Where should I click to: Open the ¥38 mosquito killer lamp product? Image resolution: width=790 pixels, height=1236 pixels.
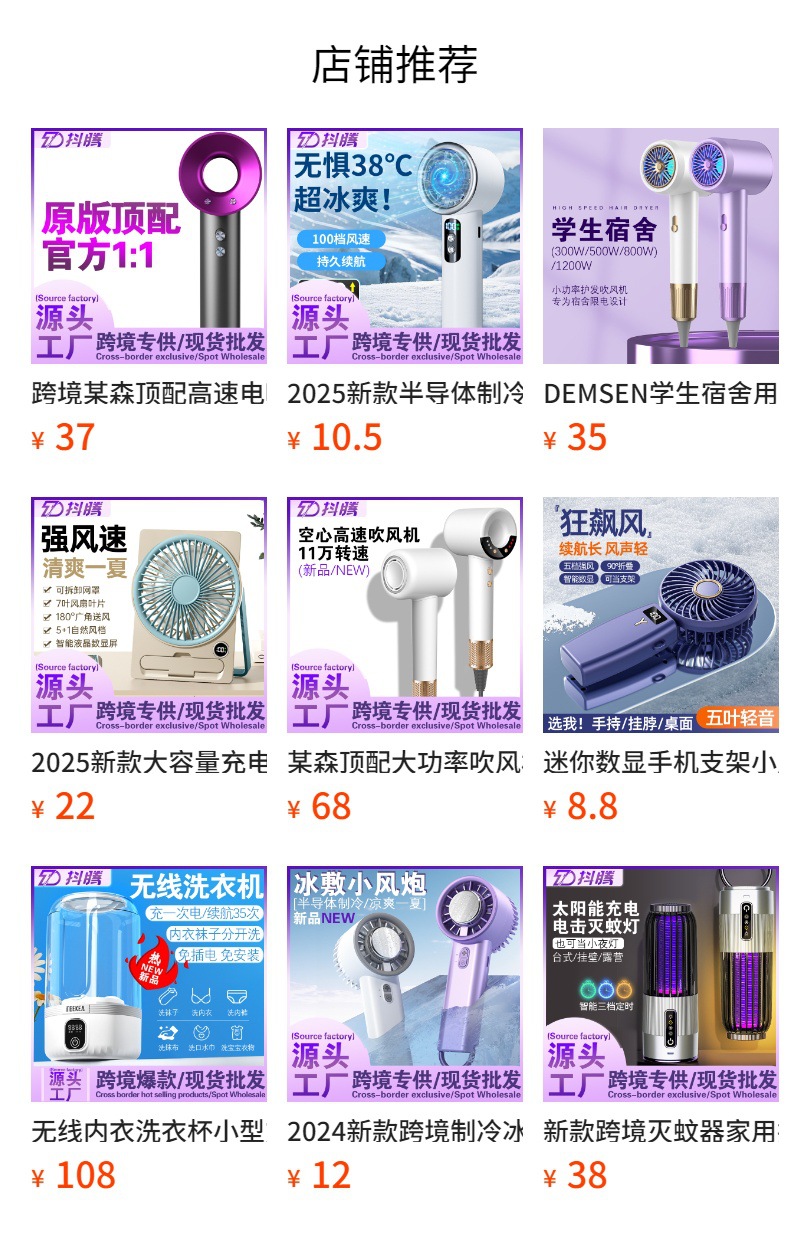coord(660,984)
